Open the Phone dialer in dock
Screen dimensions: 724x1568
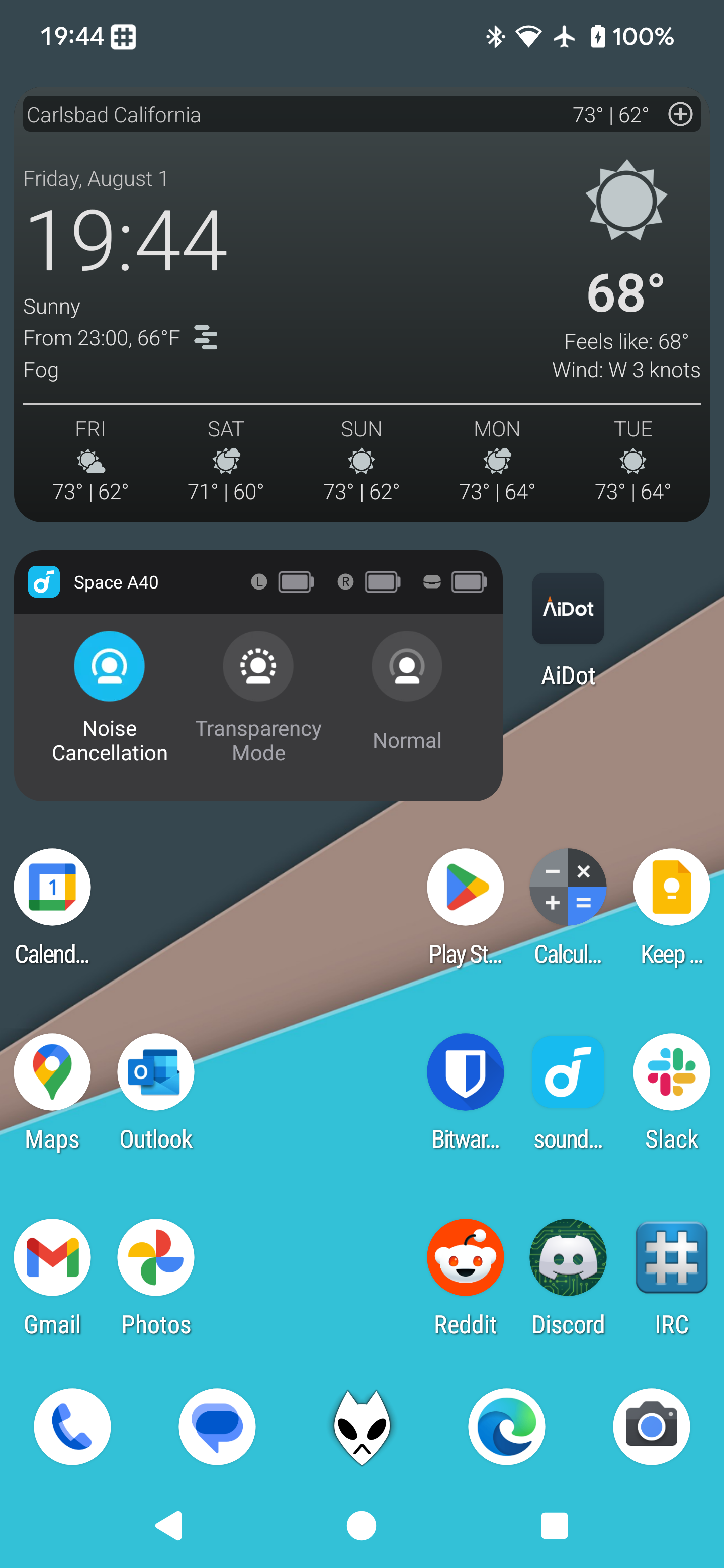coord(72,1426)
